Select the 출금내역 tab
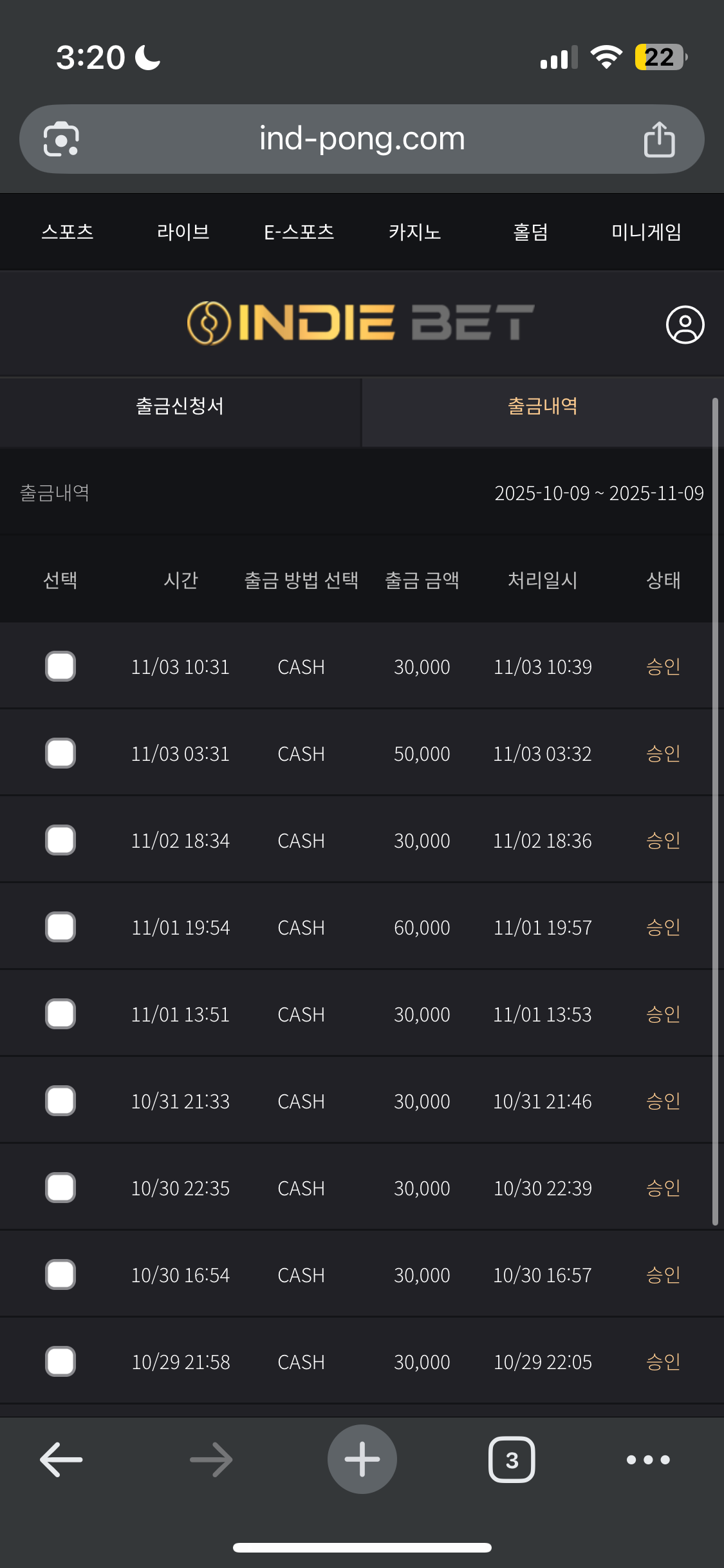The image size is (724, 1568). [543, 407]
